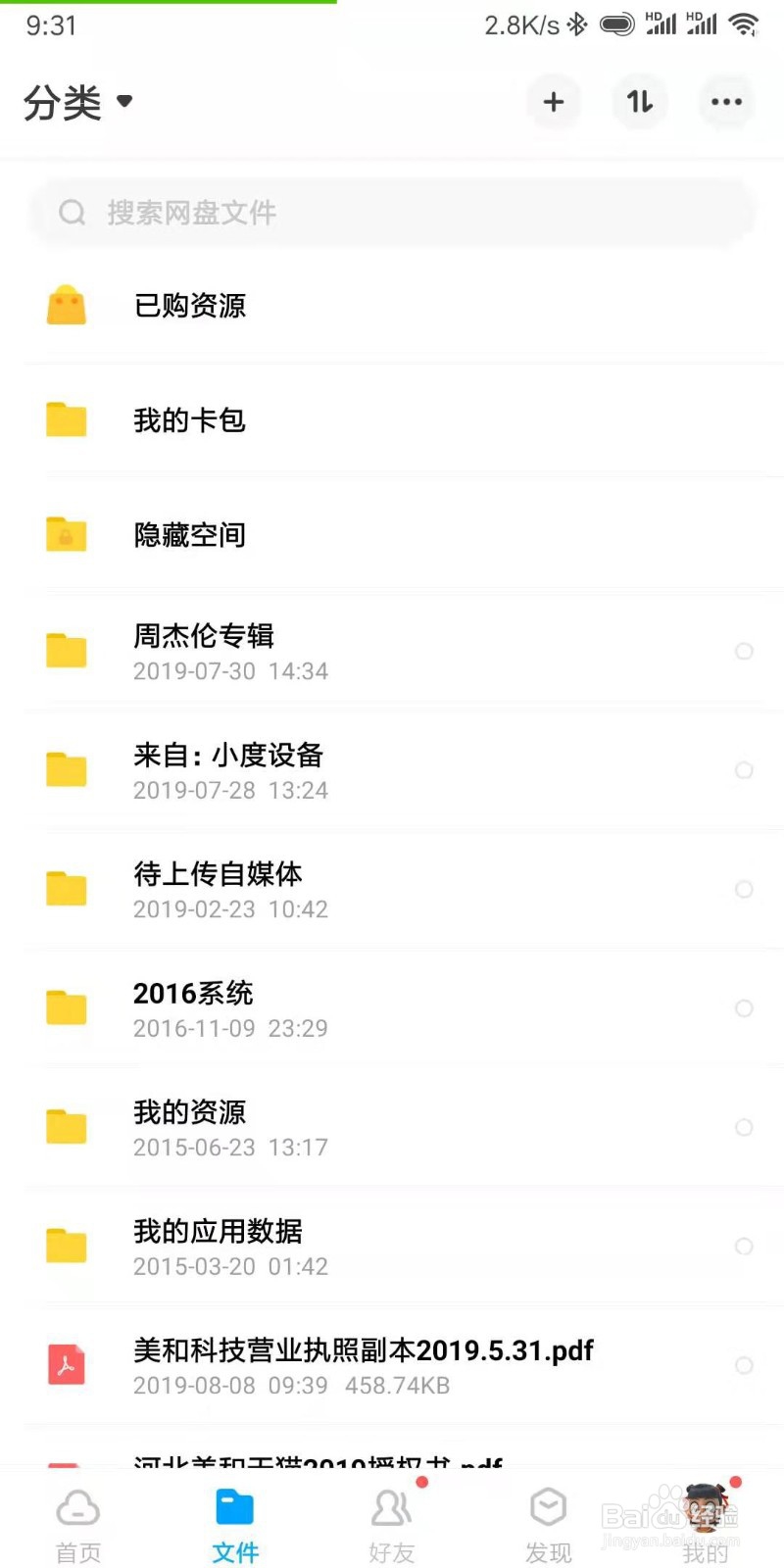Open the 已购资源 purchased resources icon
Viewport: 784px width, 1568px height.
pyautogui.click(x=66, y=305)
